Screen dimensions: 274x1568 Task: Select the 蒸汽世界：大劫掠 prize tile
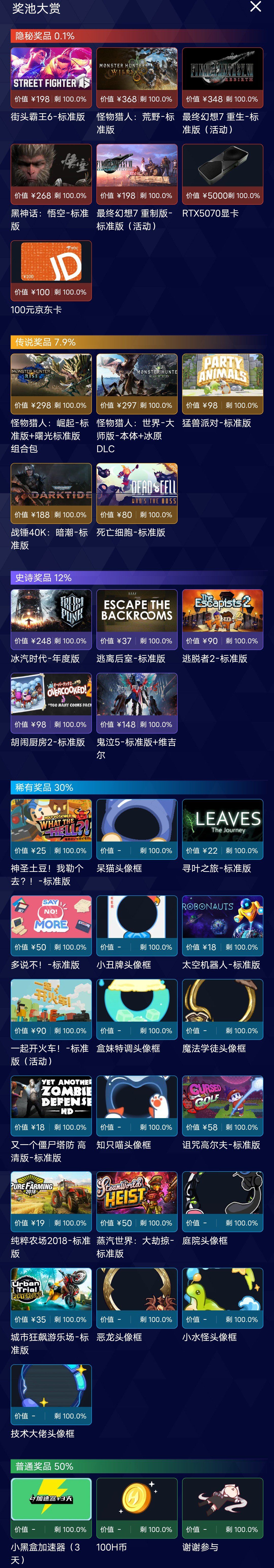coord(137,1200)
